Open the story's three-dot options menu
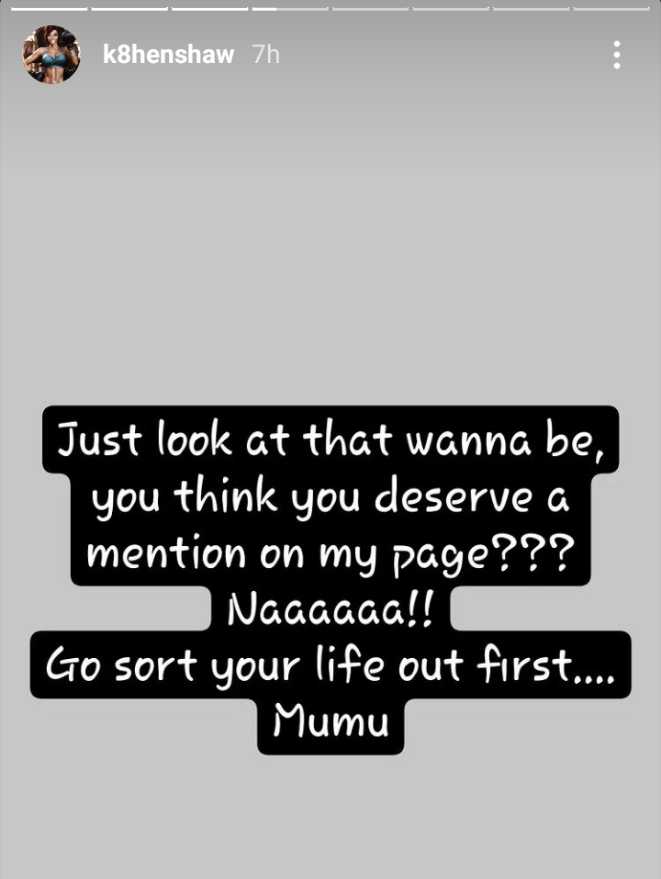This screenshot has height=879, width=661. click(x=617, y=55)
